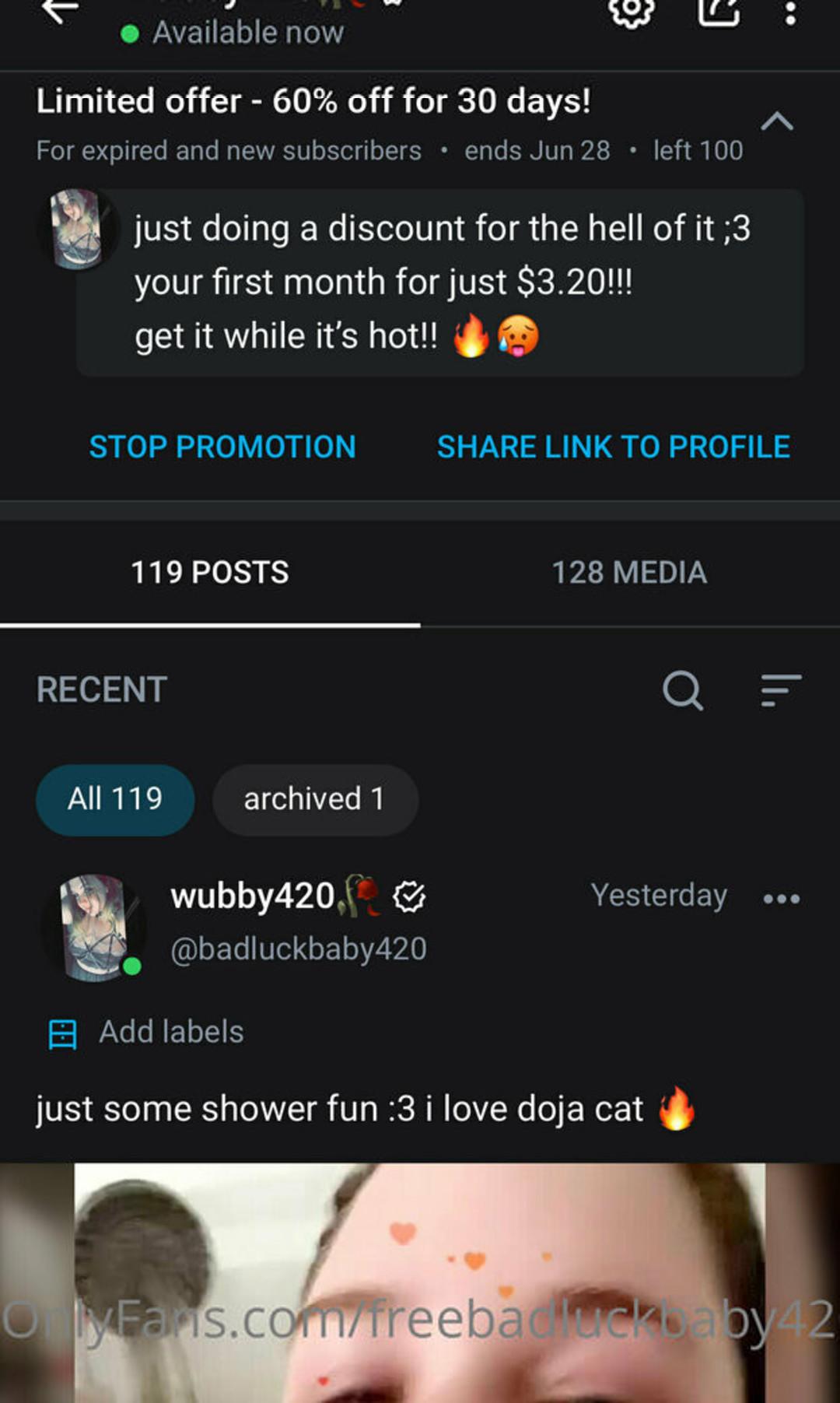Image resolution: width=840 pixels, height=1403 pixels.
Task: Open the top overflow menu
Action: click(x=789, y=12)
